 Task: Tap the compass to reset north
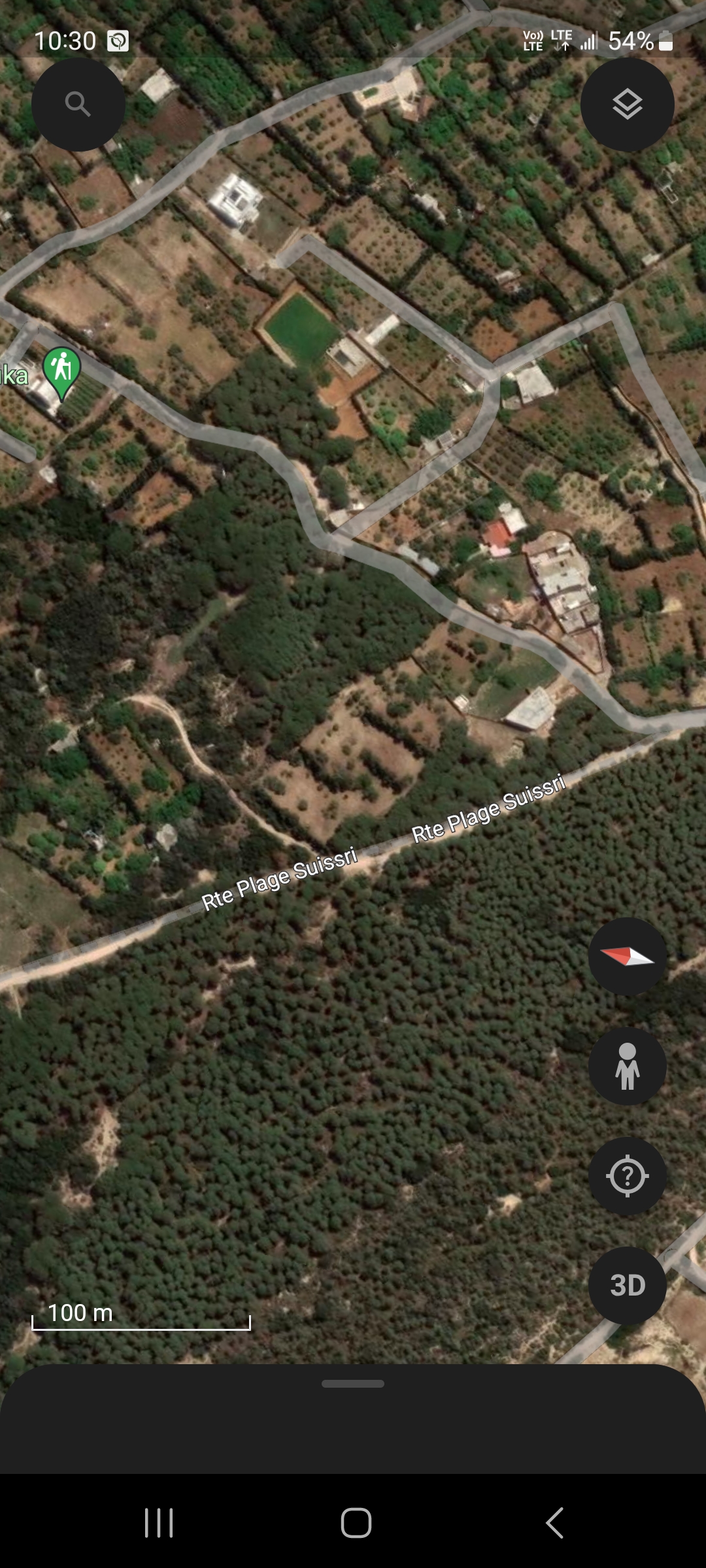pos(627,956)
